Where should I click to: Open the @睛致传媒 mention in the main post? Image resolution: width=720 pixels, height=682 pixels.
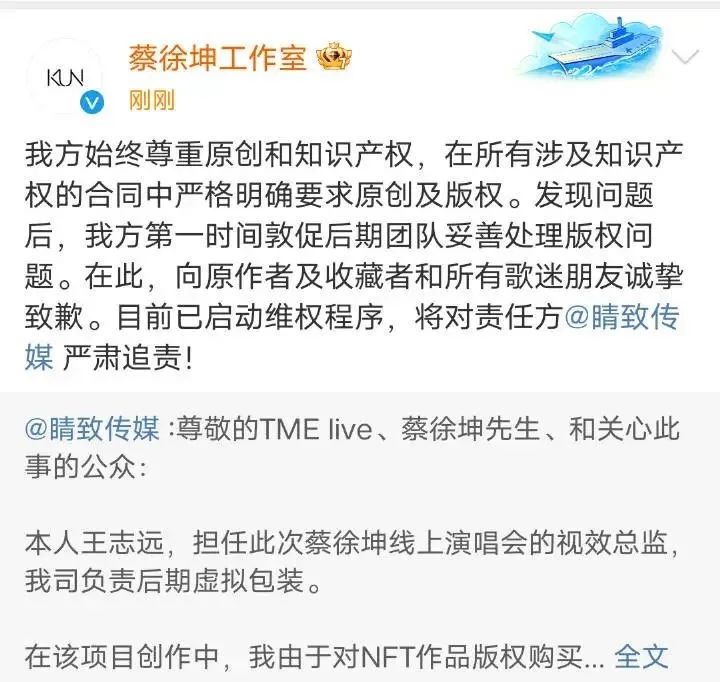point(622,318)
